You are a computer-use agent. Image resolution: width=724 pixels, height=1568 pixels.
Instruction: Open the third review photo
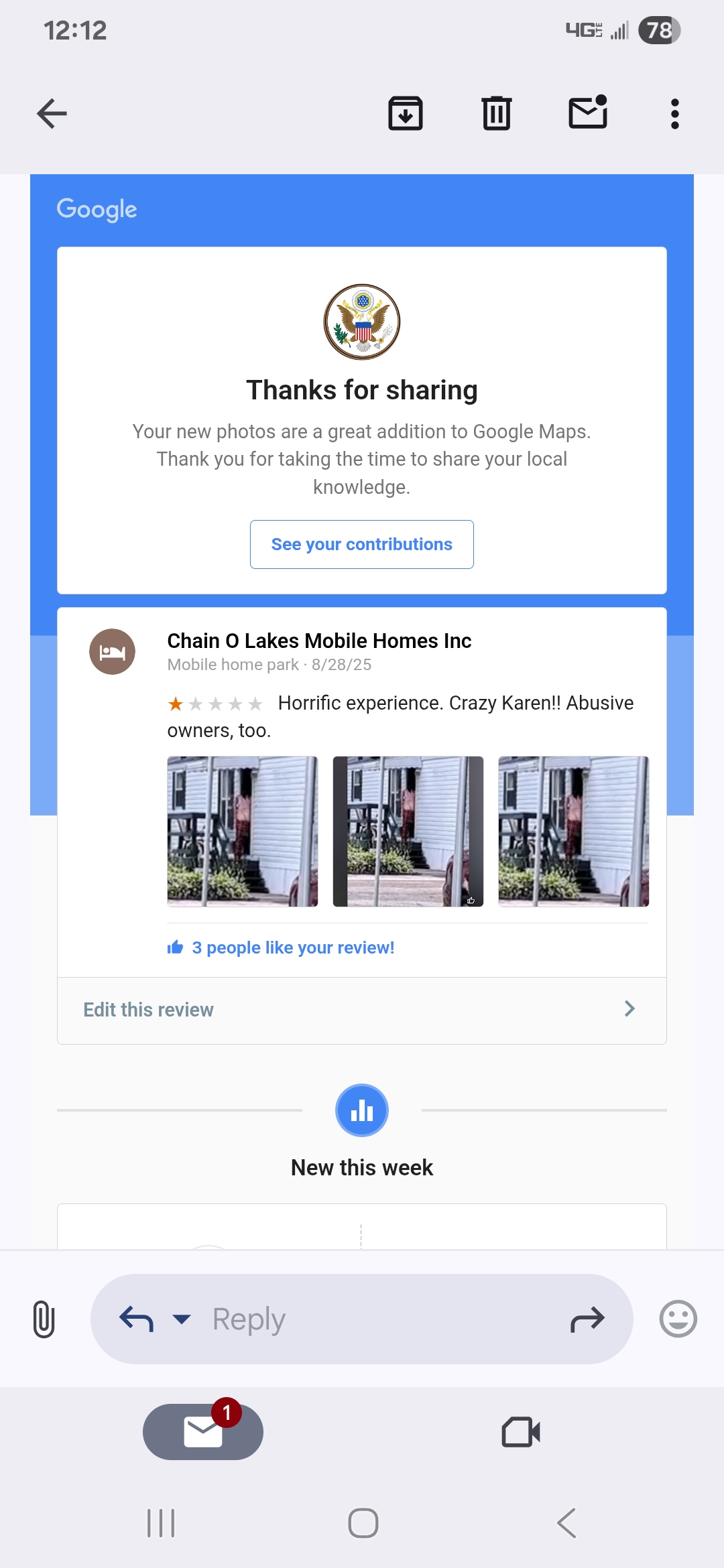click(573, 831)
